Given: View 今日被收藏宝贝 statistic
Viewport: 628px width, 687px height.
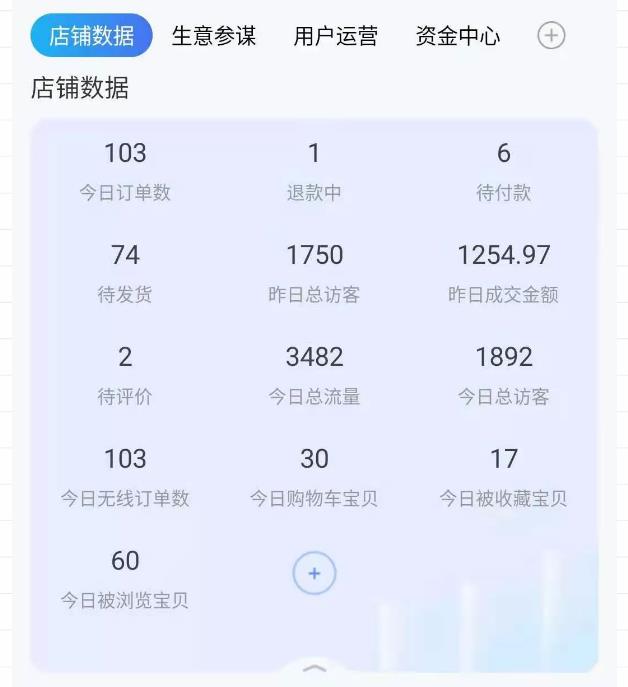Looking at the screenshot, I should (x=503, y=477).
